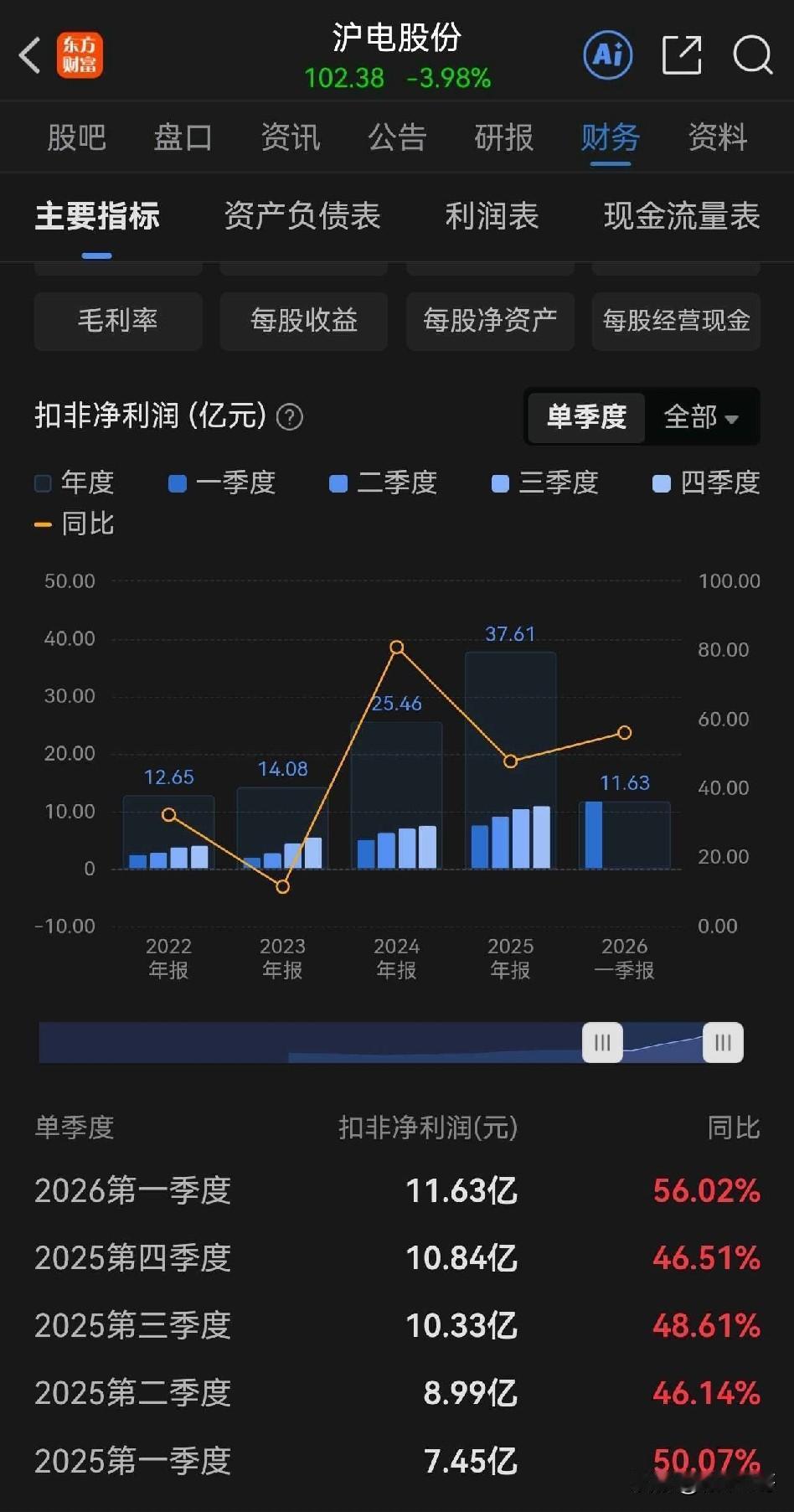Open the 现金流量表 section
The height and width of the screenshot is (1512, 794).
pyautogui.click(x=682, y=217)
